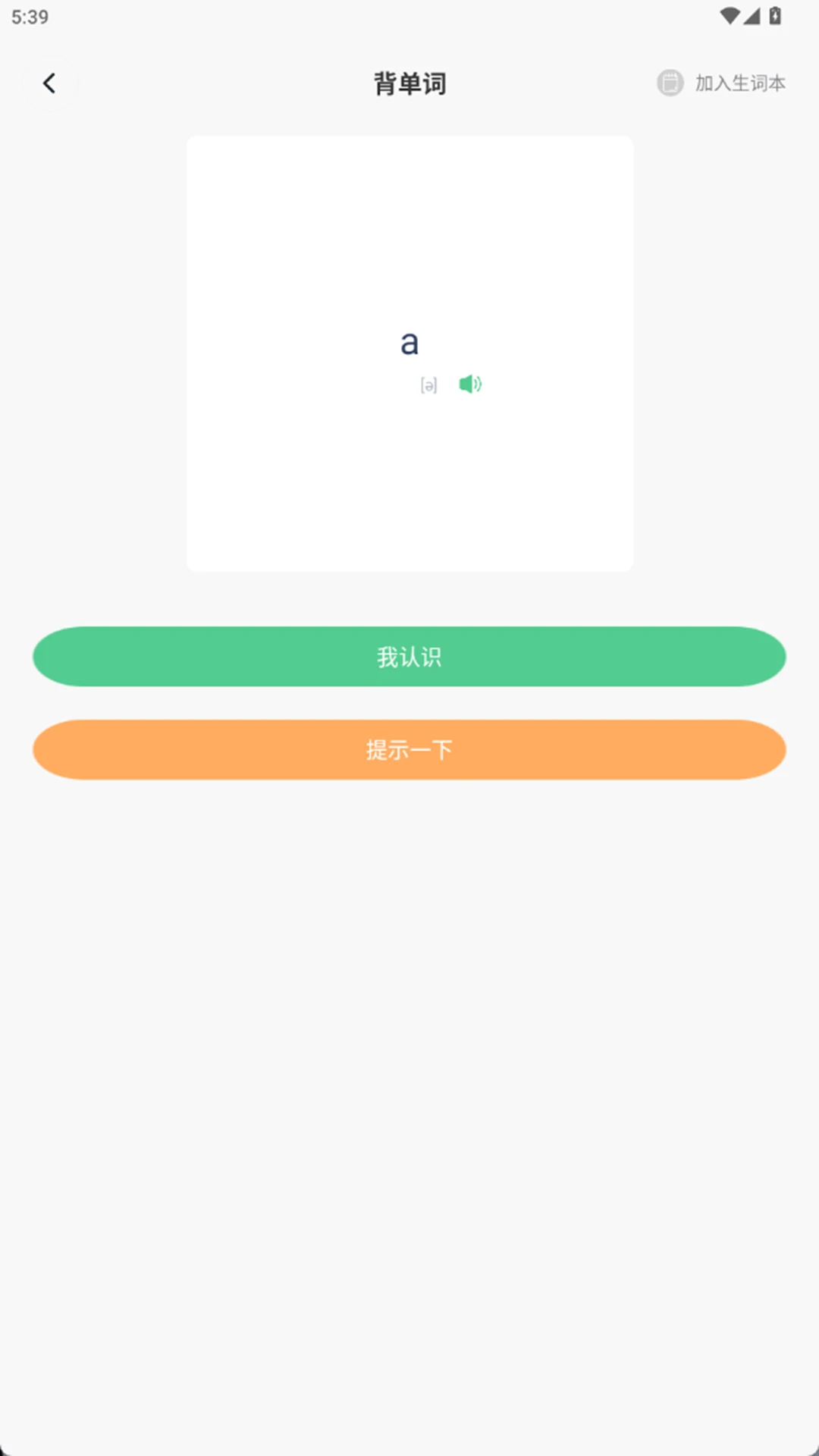
Task: Go back using the top-left arrow
Action: click(x=50, y=83)
